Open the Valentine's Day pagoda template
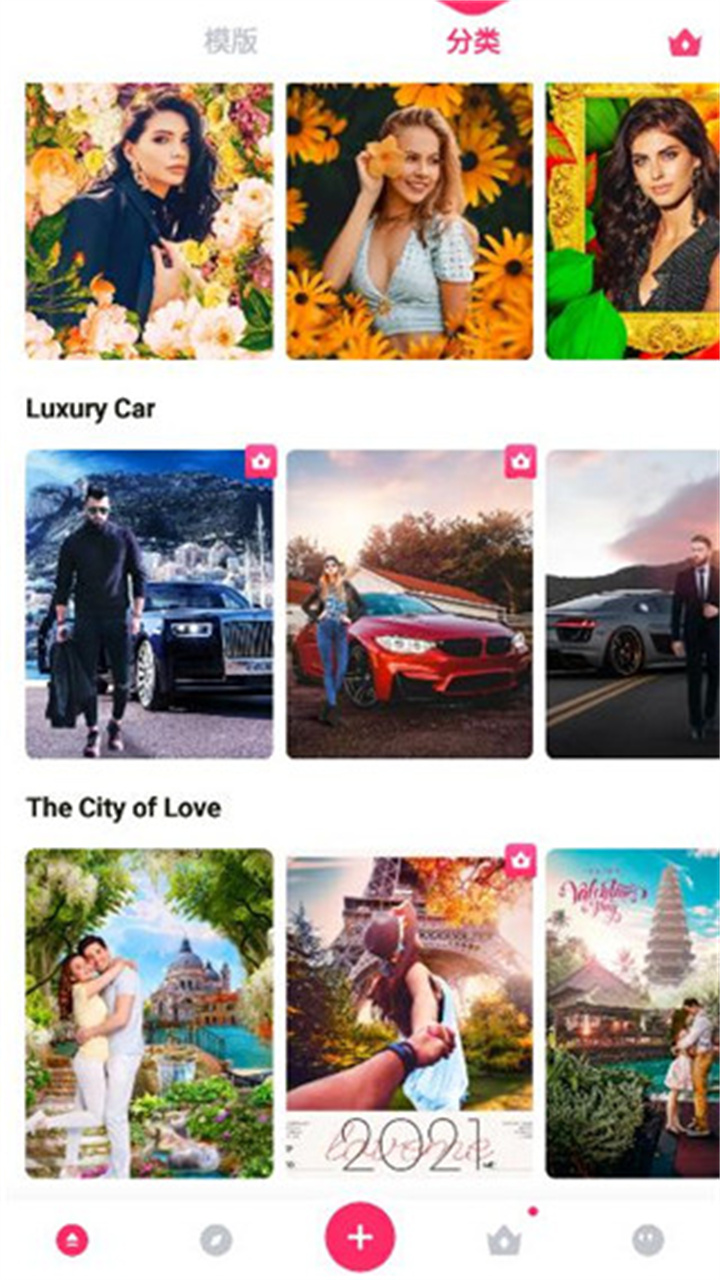Screen dimensions: 720x1280 632,1013
